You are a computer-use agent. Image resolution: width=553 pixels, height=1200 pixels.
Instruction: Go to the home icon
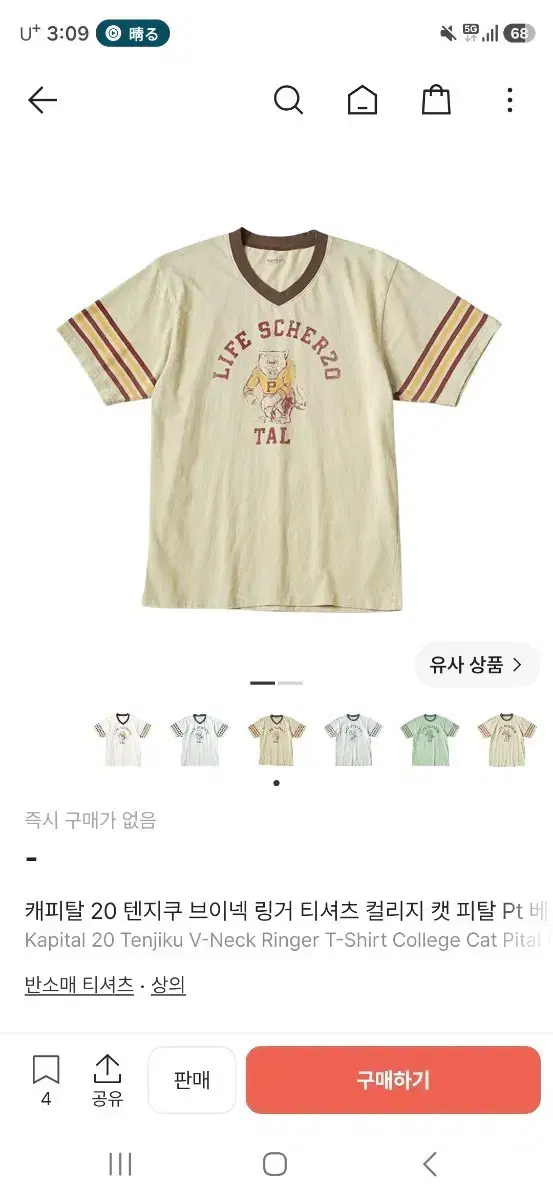click(362, 100)
